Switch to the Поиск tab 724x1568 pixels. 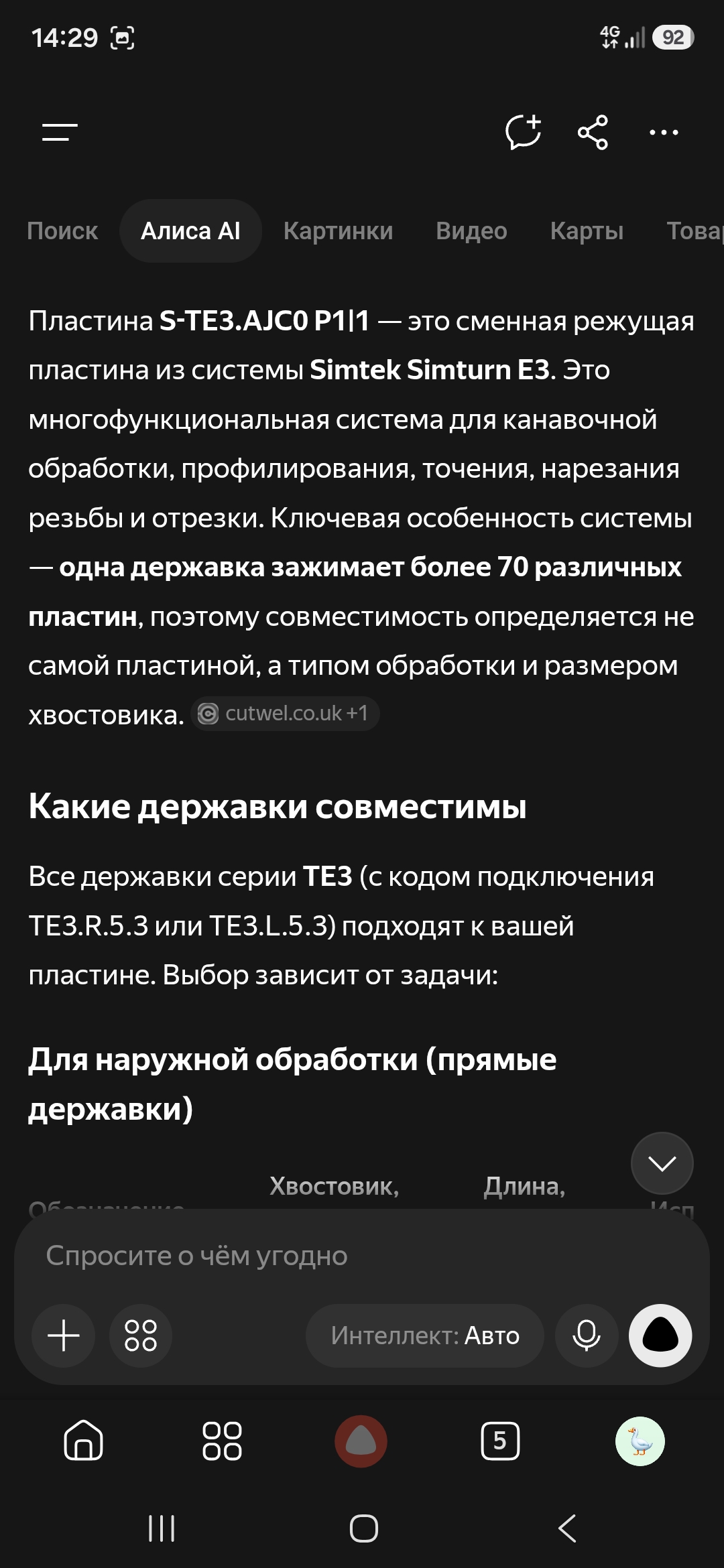[62, 231]
